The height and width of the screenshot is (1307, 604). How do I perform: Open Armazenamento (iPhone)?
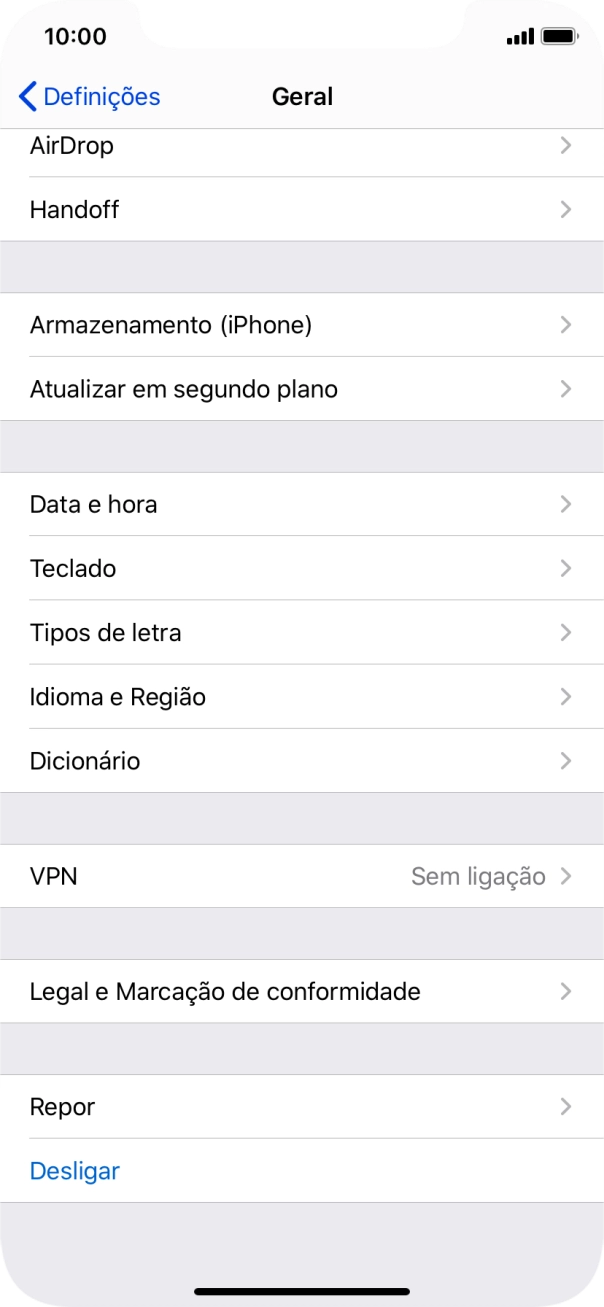[x=300, y=325]
